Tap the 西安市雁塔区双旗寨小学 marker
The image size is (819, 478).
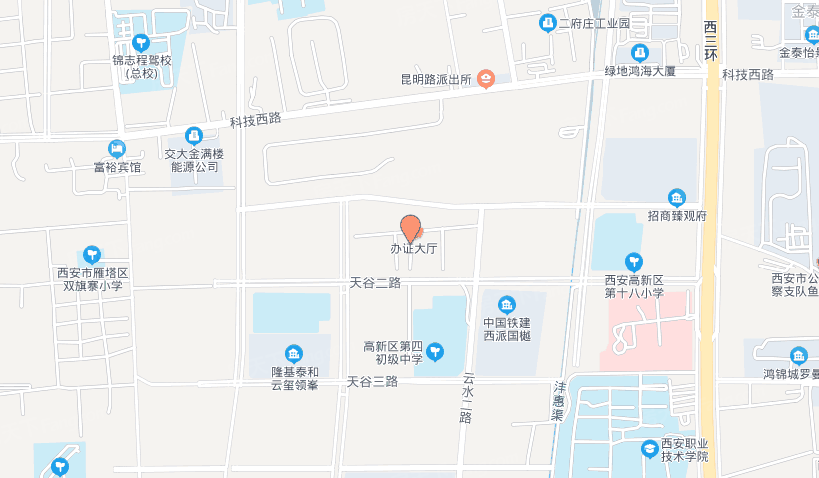tap(92, 254)
